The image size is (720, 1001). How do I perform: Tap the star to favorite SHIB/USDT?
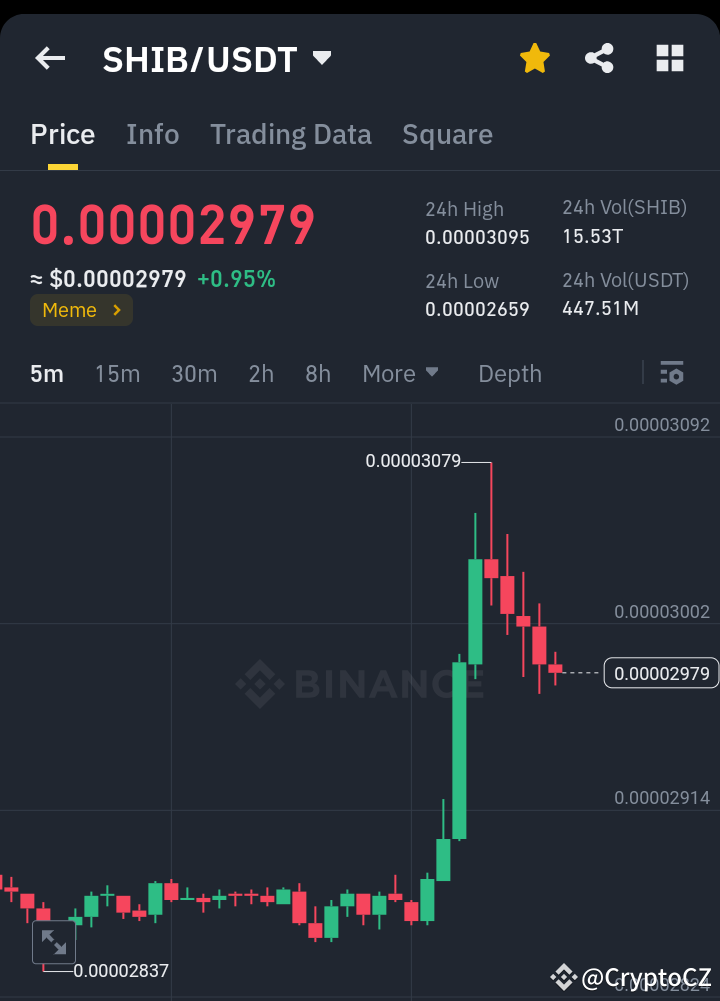[x=535, y=58]
